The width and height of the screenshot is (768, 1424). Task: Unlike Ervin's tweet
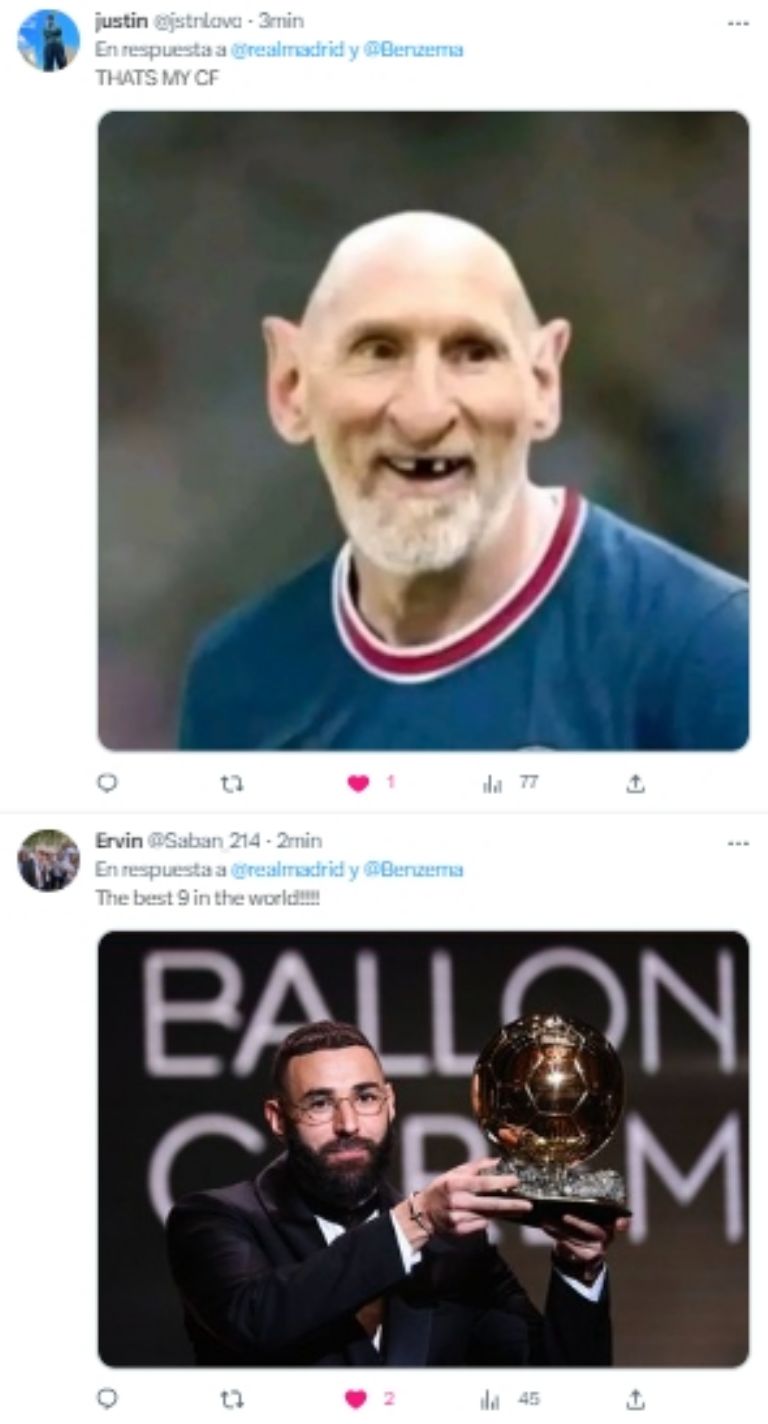(x=357, y=1399)
